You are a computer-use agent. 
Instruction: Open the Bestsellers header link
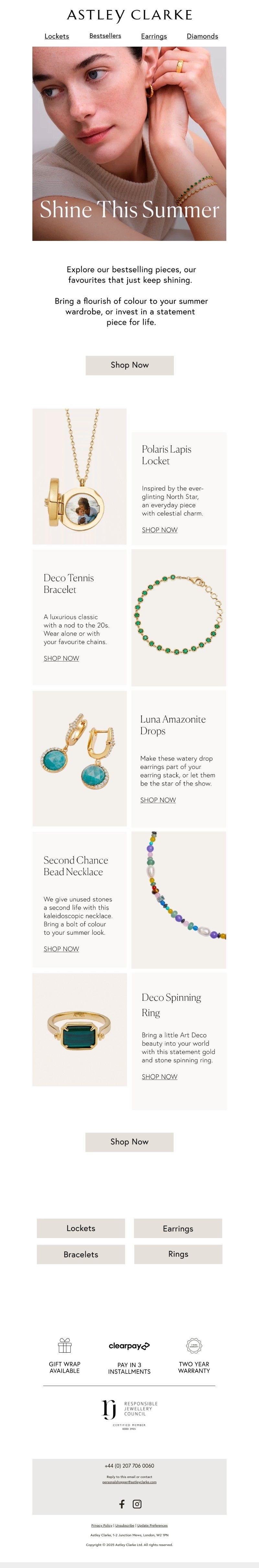coord(105,36)
